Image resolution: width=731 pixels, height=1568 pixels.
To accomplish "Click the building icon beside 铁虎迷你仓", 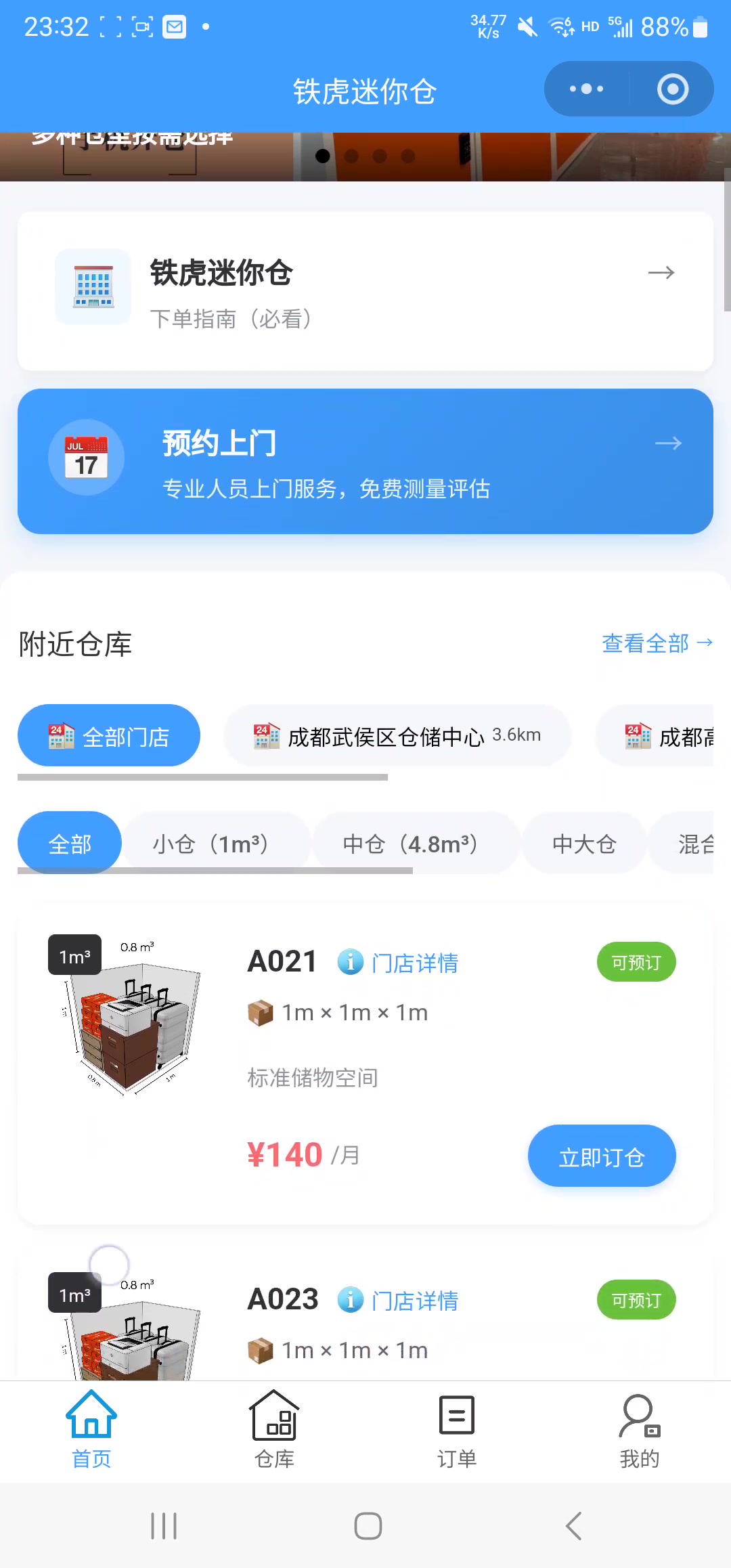I will click(92, 287).
